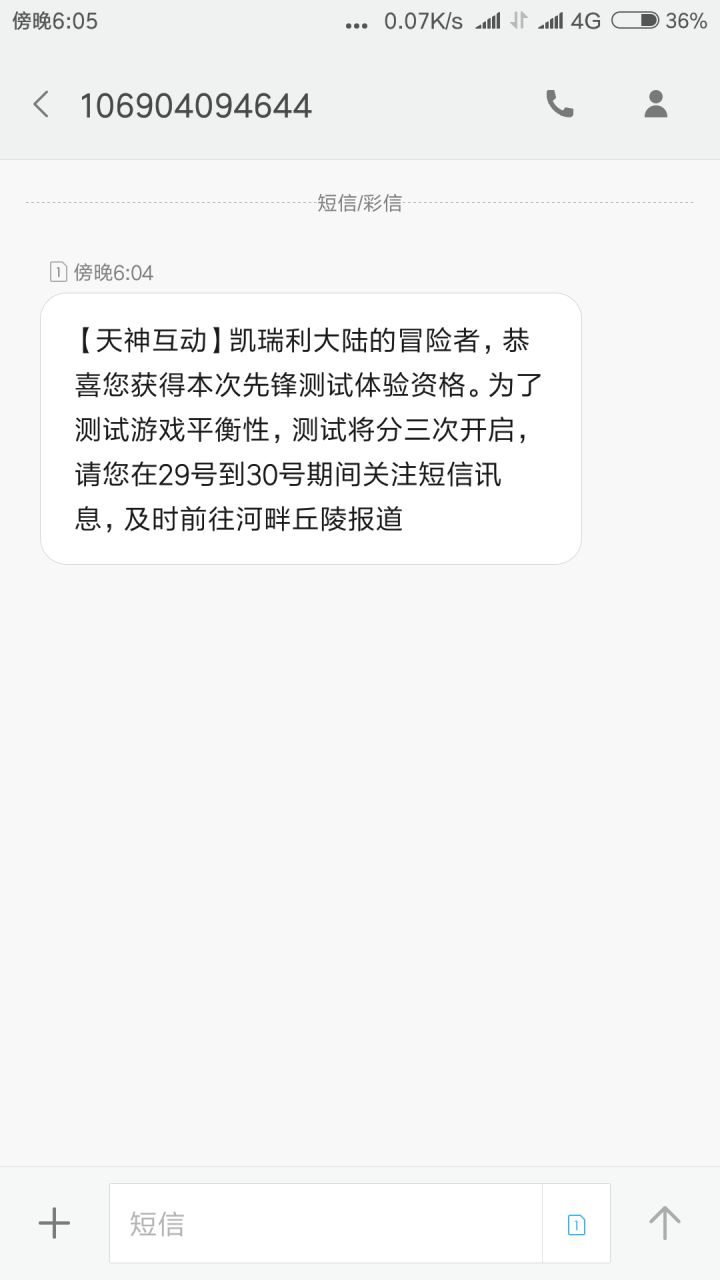Focus the 短信 message input field
720x1280 pixels.
pyautogui.click(x=326, y=1223)
